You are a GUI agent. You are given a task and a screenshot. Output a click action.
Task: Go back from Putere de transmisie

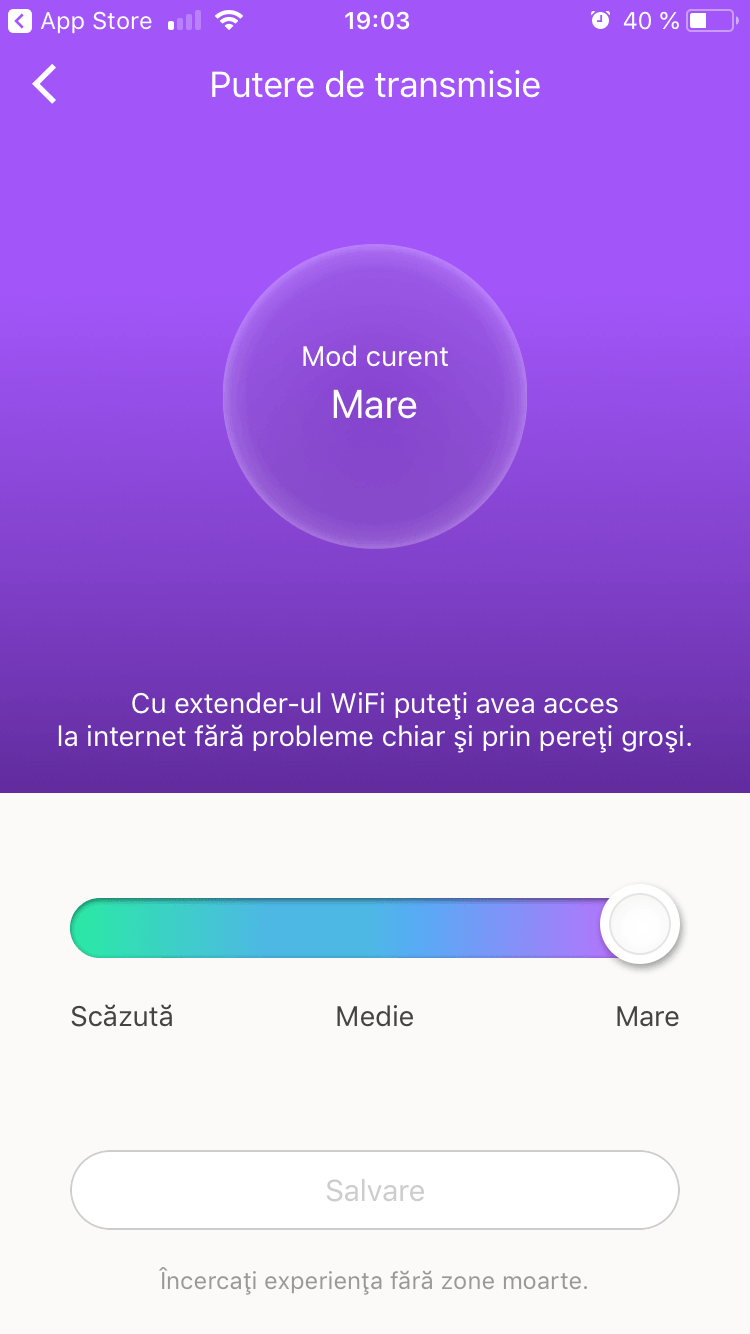coord(44,85)
